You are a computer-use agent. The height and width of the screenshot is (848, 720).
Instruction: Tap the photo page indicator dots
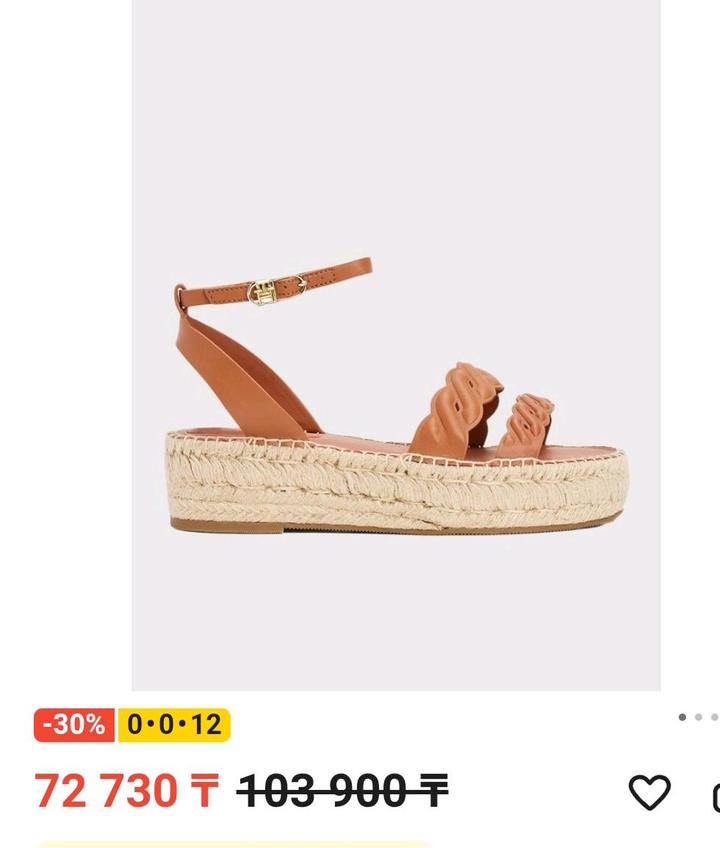(698, 717)
